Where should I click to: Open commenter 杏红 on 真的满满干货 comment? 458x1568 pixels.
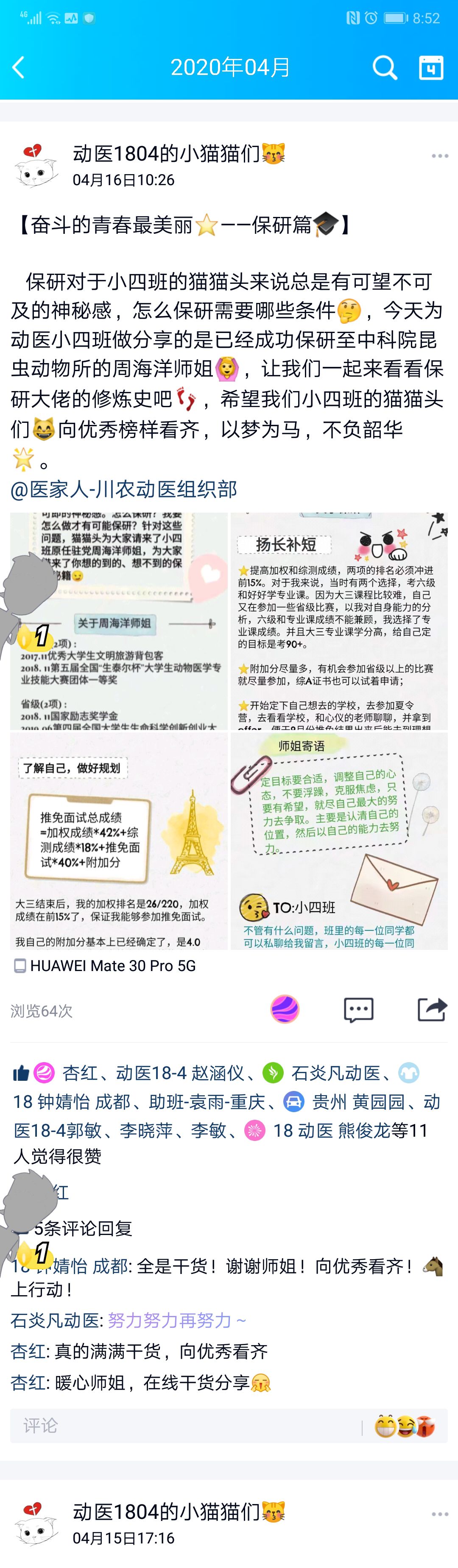[x=28, y=1352]
